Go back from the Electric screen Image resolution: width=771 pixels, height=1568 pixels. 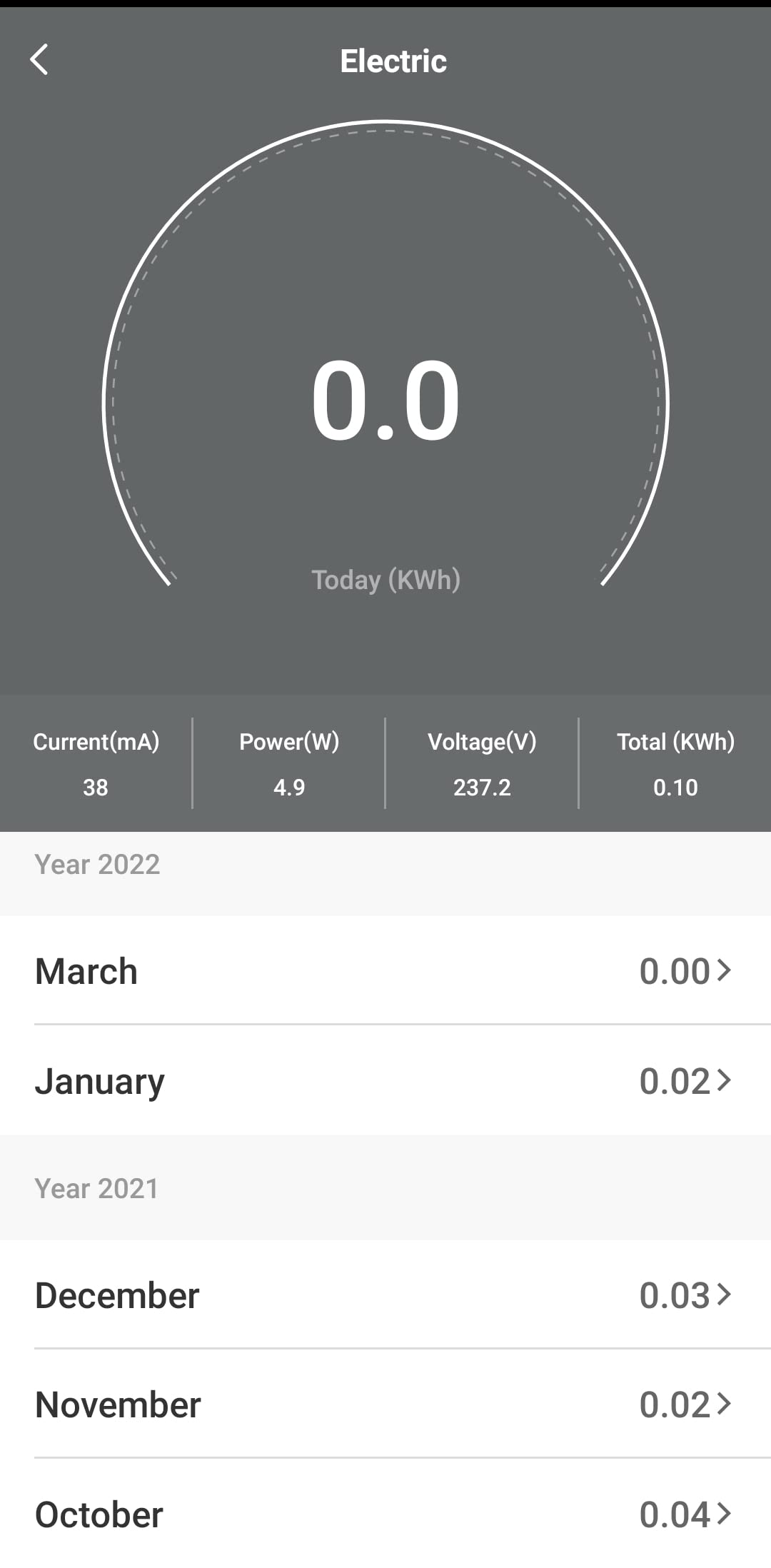39,60
